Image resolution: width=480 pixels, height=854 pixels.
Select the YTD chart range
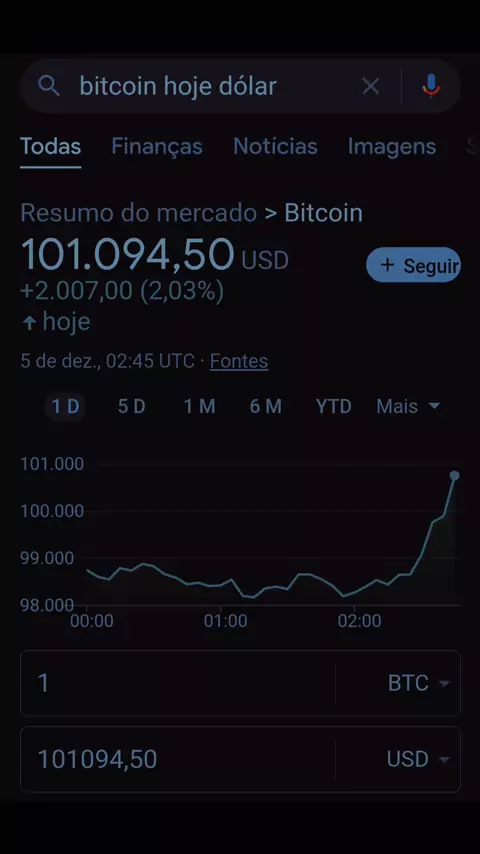click(x=333, y=406)
